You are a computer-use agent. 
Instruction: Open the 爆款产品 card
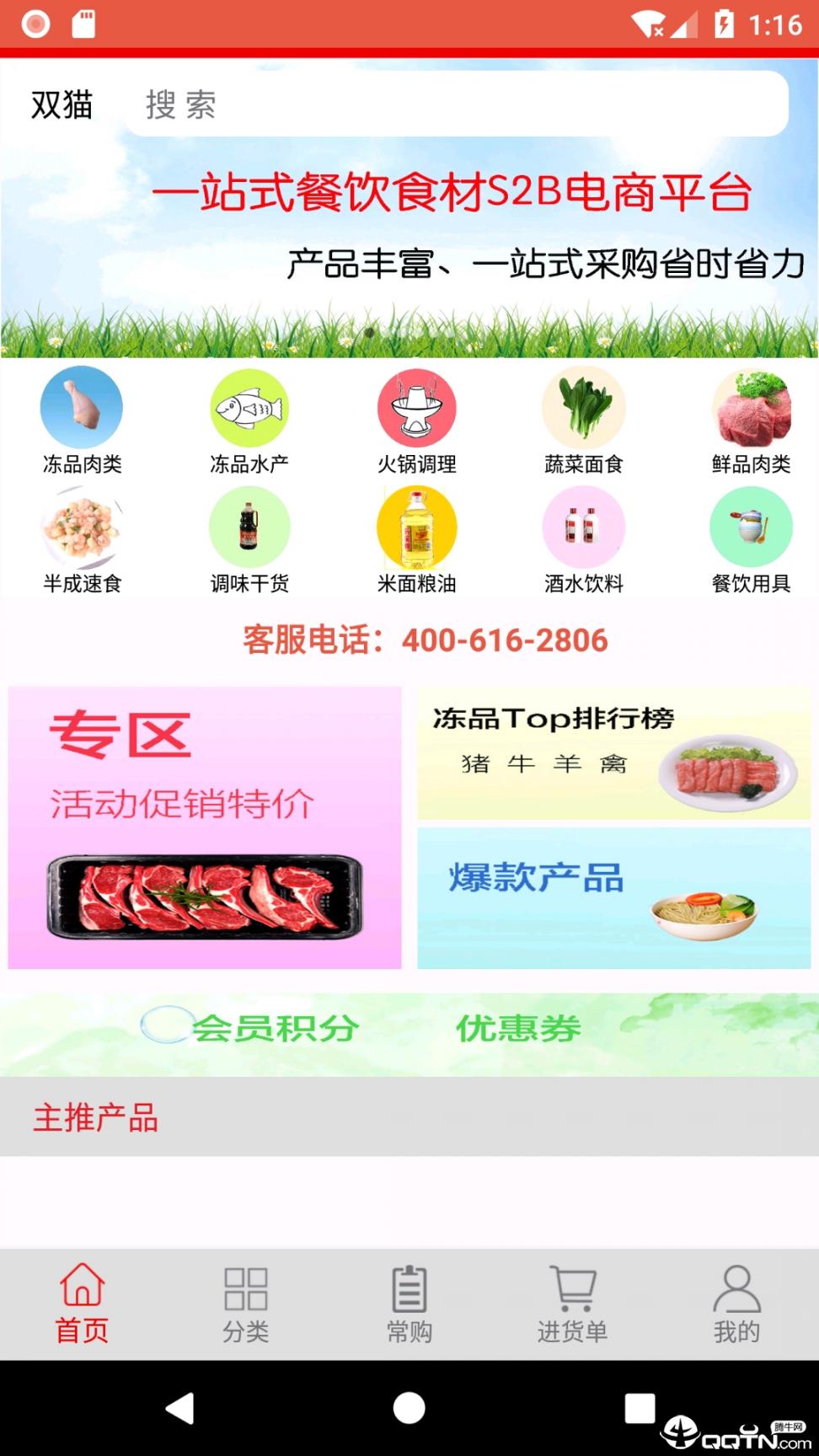point(613,897)
